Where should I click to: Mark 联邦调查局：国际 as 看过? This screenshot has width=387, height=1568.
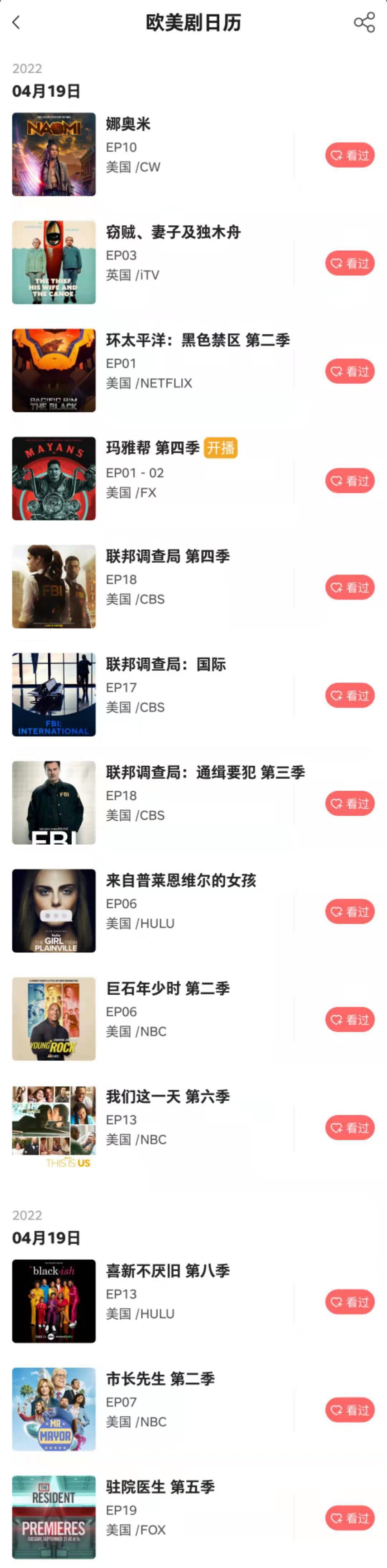[x=349, y=696]
